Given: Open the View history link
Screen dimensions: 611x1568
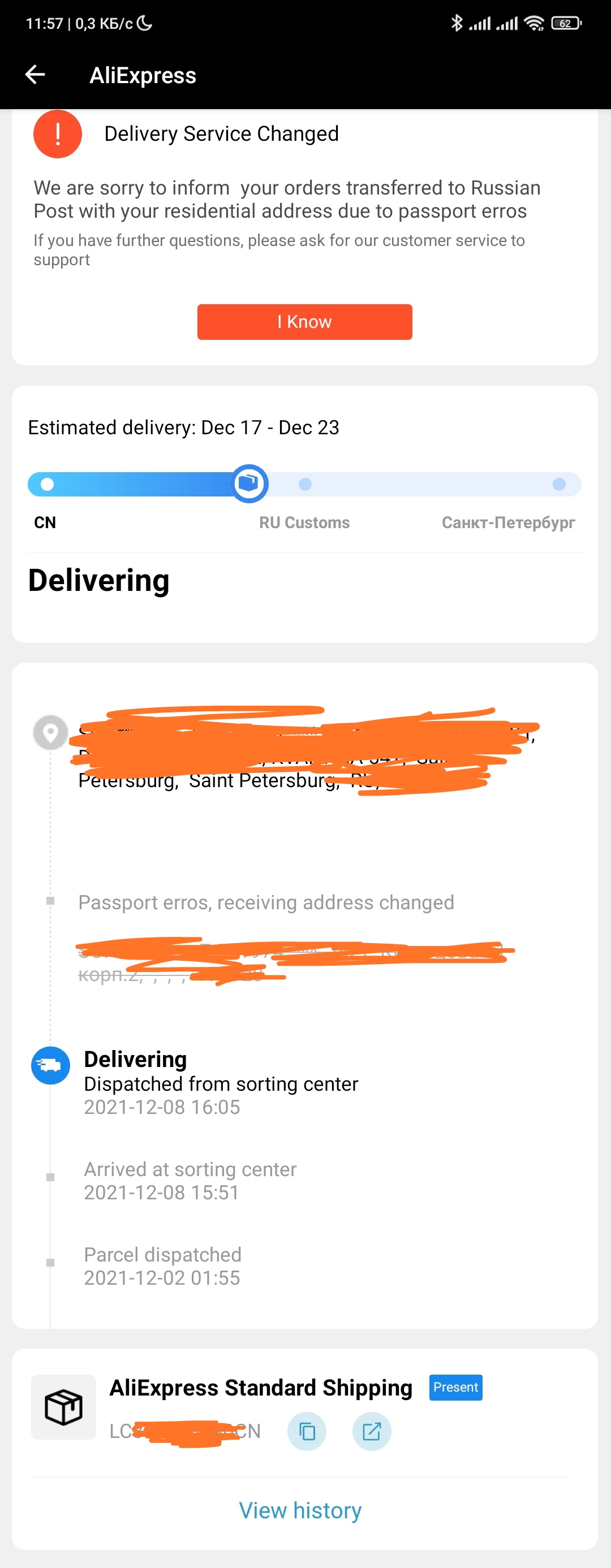Looking at the screenshot, I should 300,1510.
